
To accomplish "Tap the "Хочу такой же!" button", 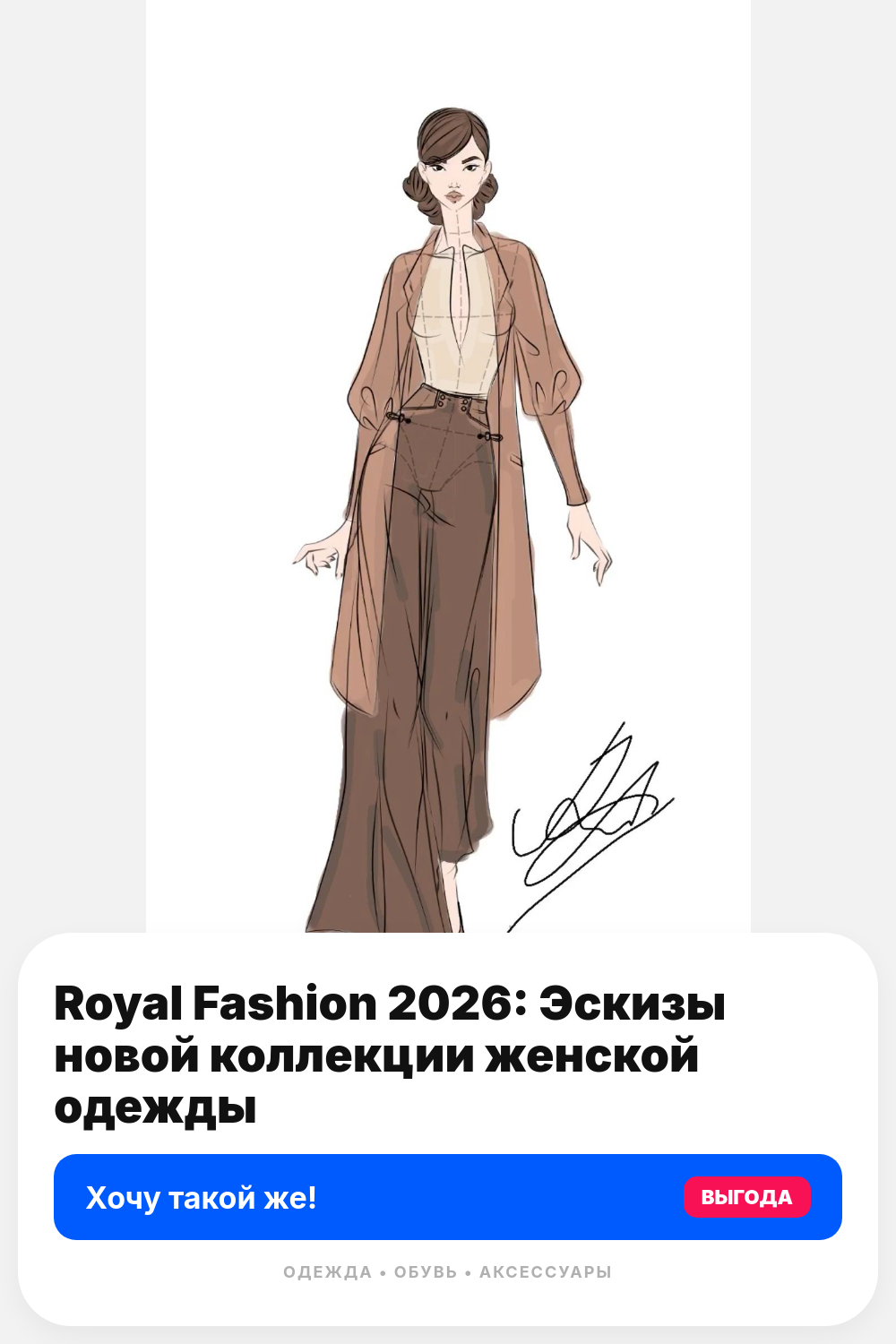I will [448, 1197].
